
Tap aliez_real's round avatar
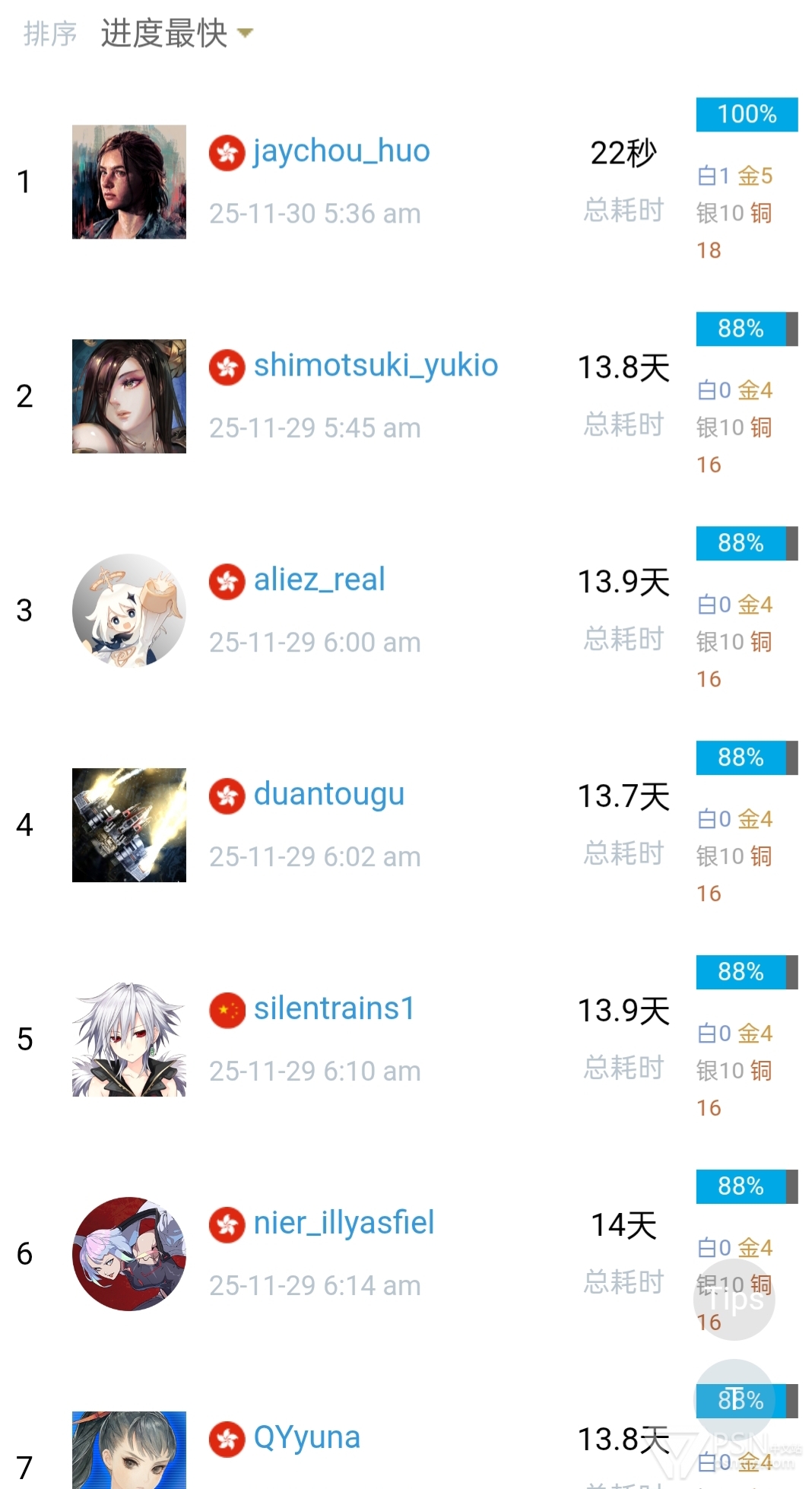129,611
